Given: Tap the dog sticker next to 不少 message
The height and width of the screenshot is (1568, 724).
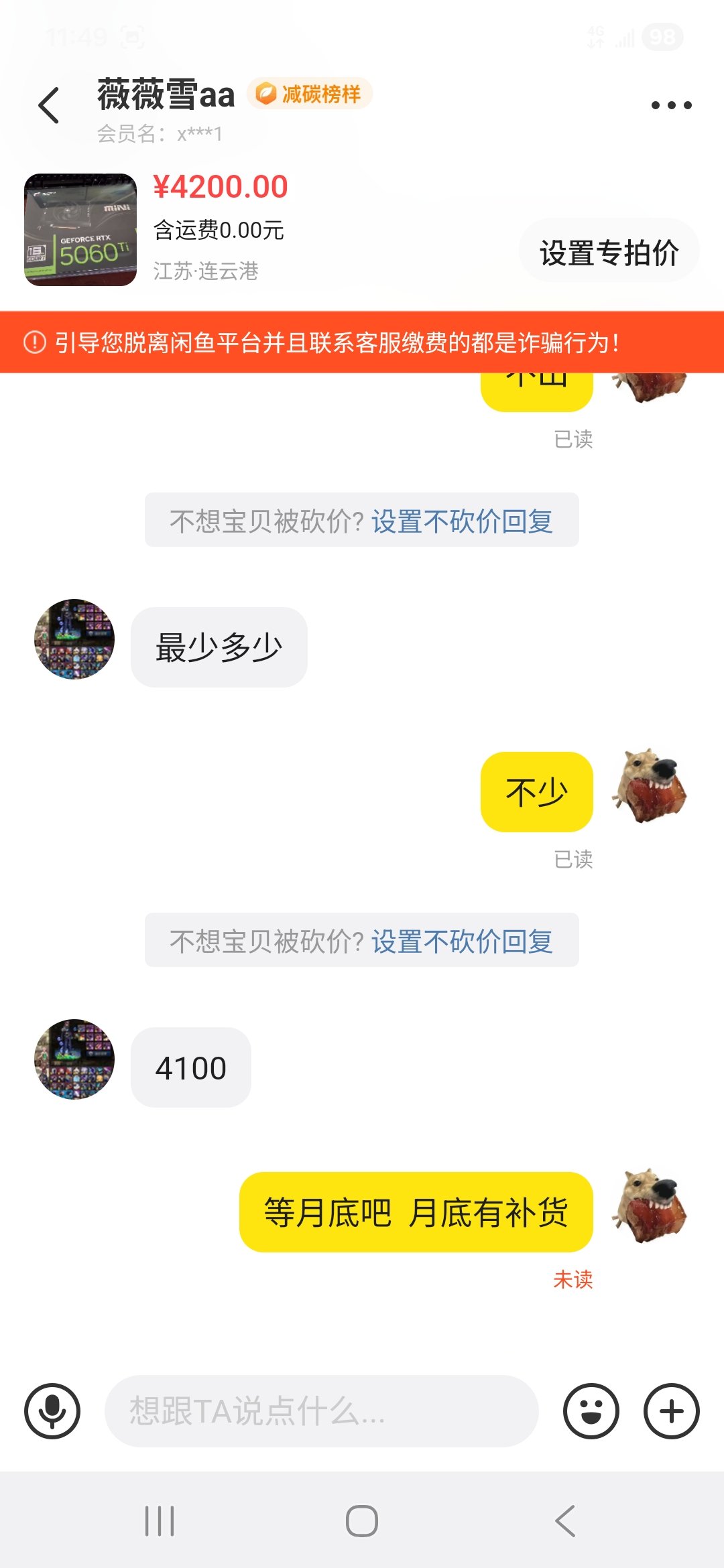Looking at the screenshot, I should coord(649,792).
